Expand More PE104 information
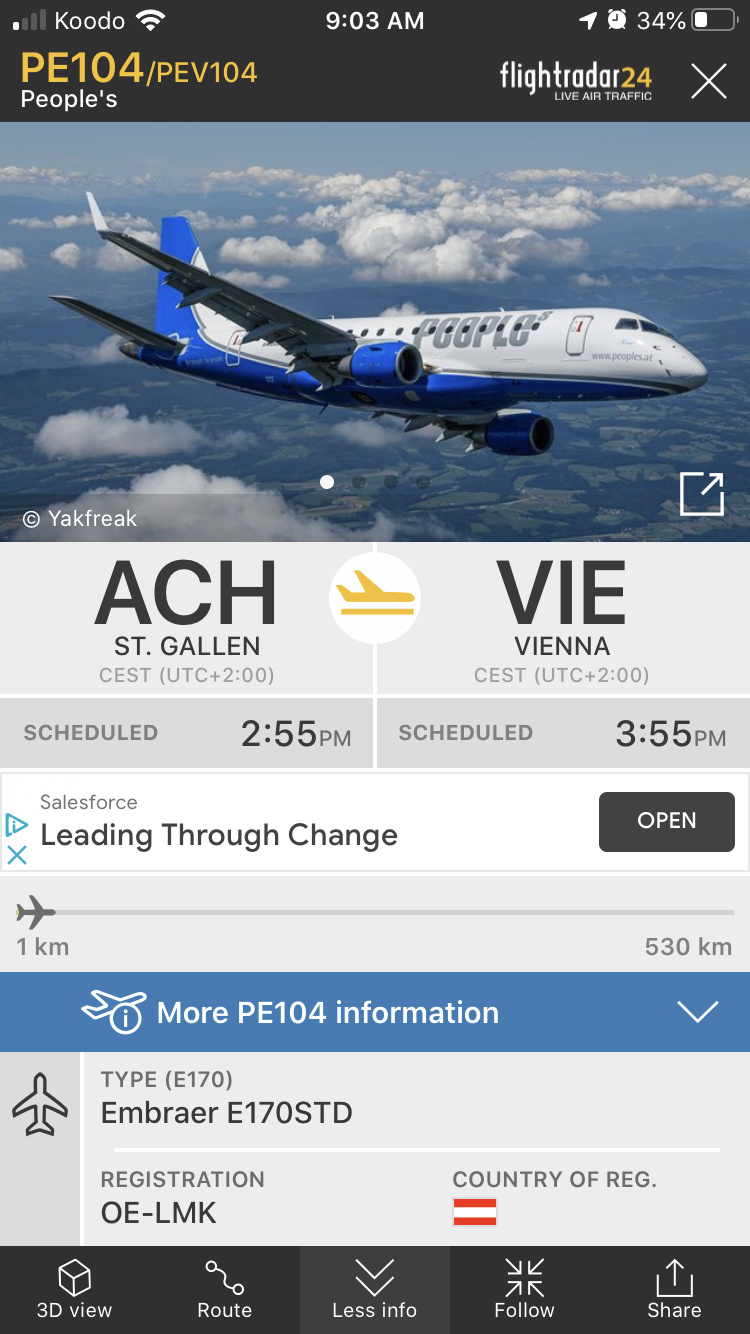 coord(375,1012)
